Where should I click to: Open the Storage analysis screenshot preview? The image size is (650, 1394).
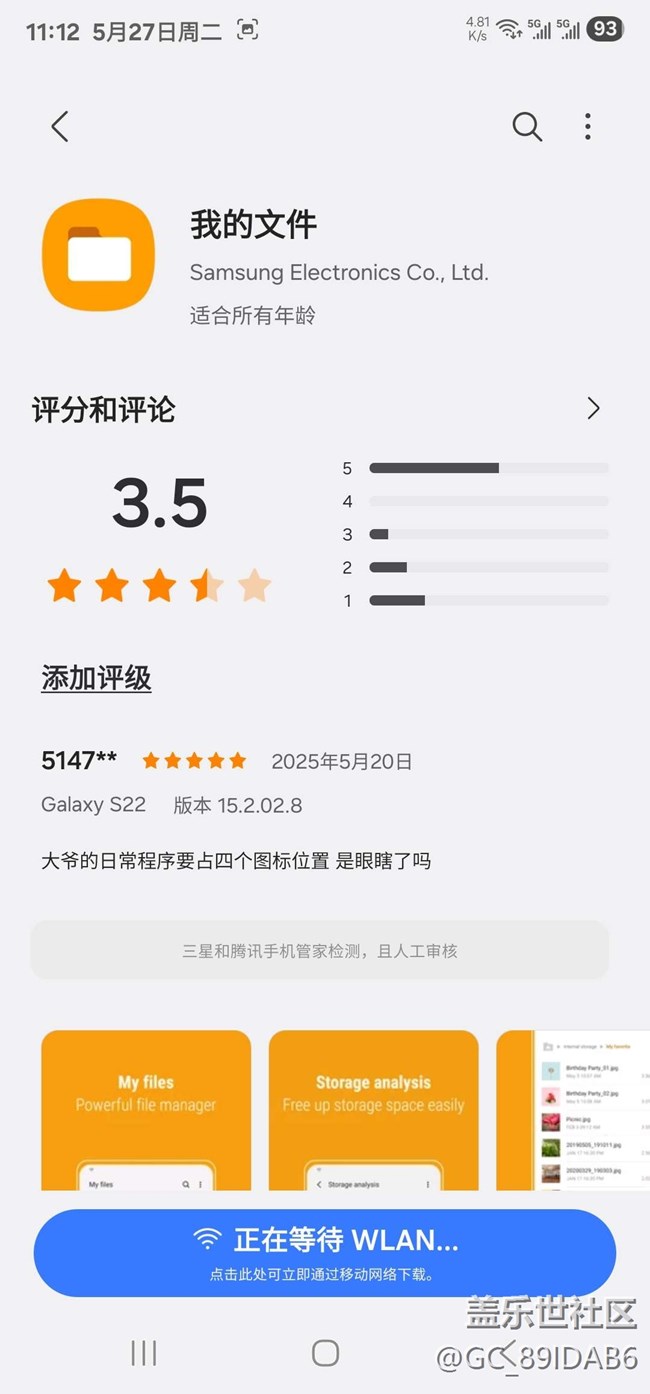point(373,1110)
